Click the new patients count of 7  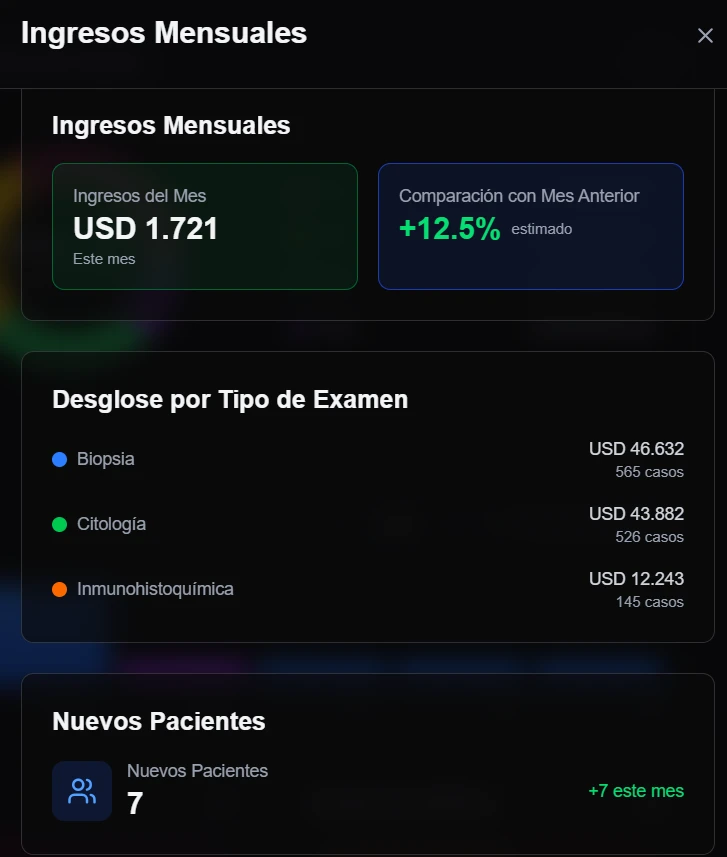(x=133, y=802)
